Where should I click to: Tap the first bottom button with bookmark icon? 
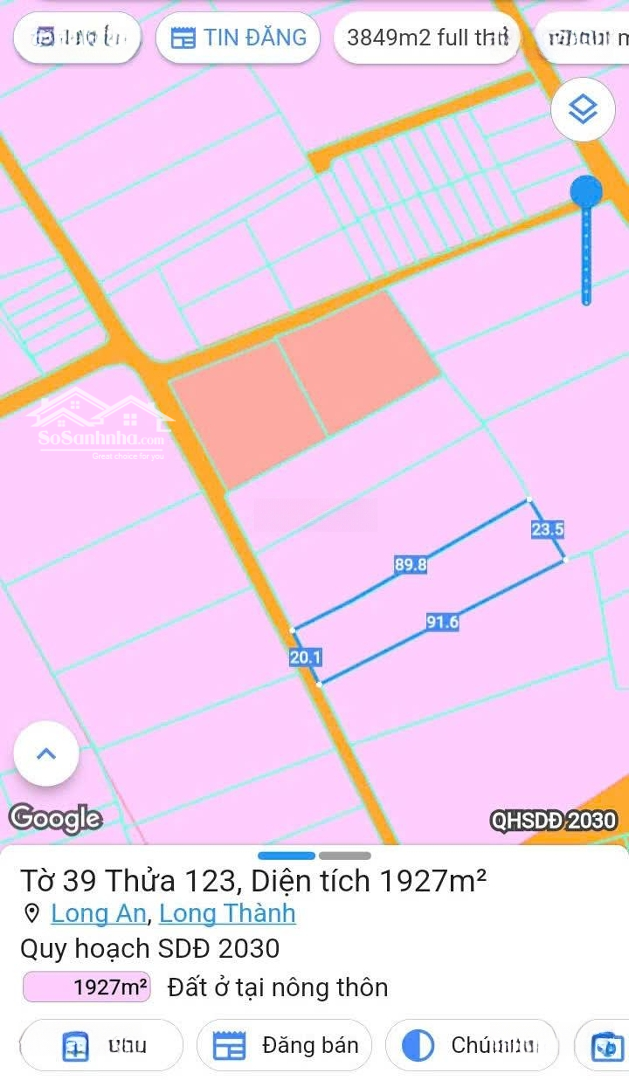[x=101, y=1045]
